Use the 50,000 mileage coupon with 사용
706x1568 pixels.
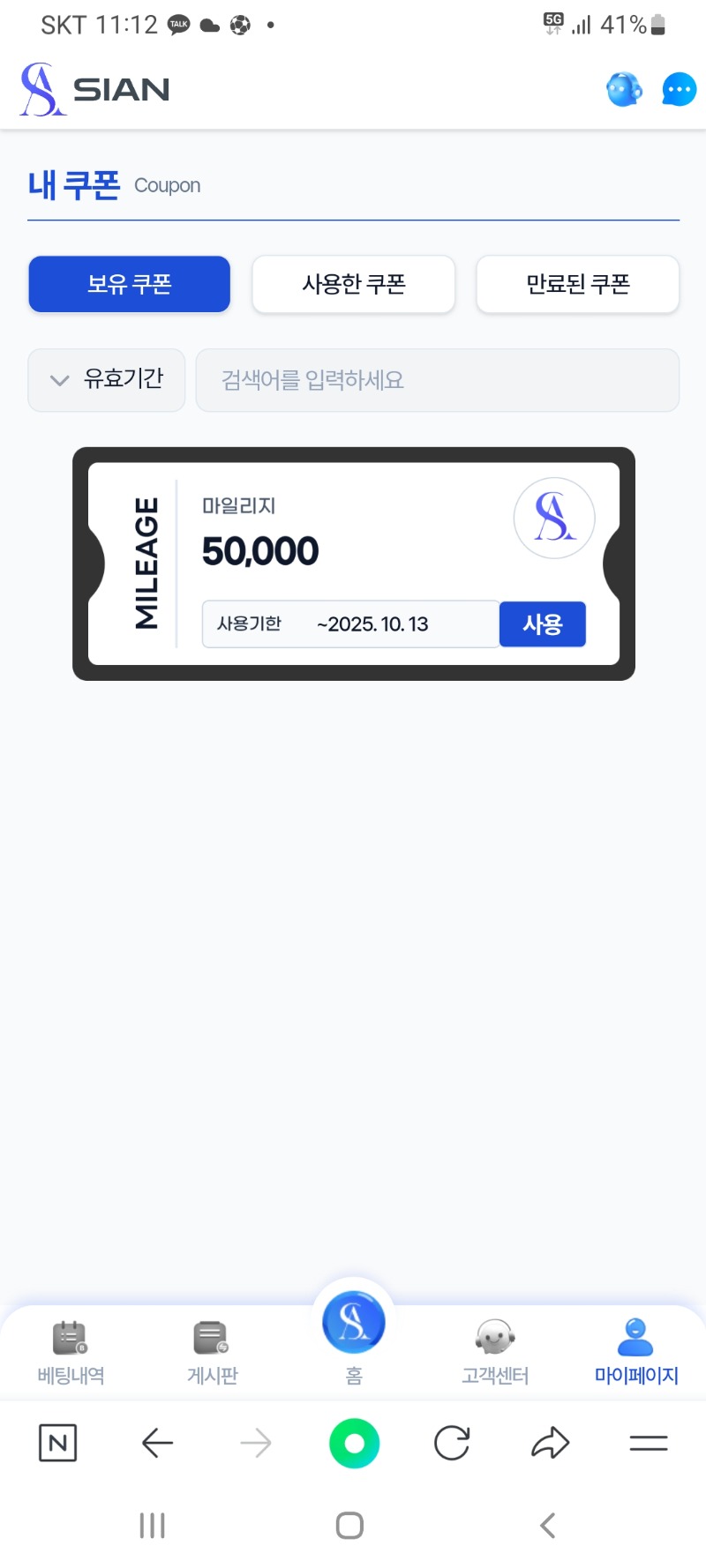(542, 624)
